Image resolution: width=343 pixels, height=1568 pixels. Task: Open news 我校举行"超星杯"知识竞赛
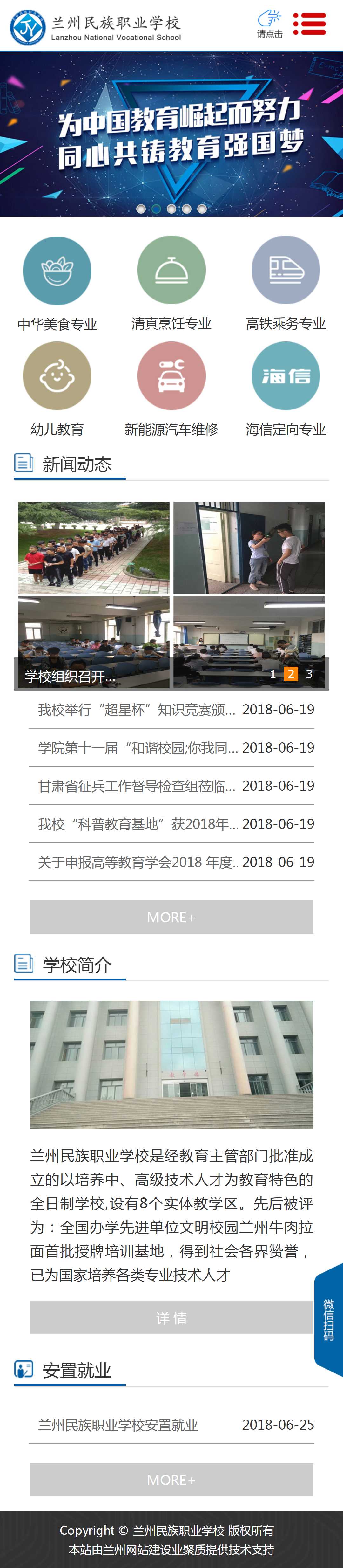pos(136,710)
